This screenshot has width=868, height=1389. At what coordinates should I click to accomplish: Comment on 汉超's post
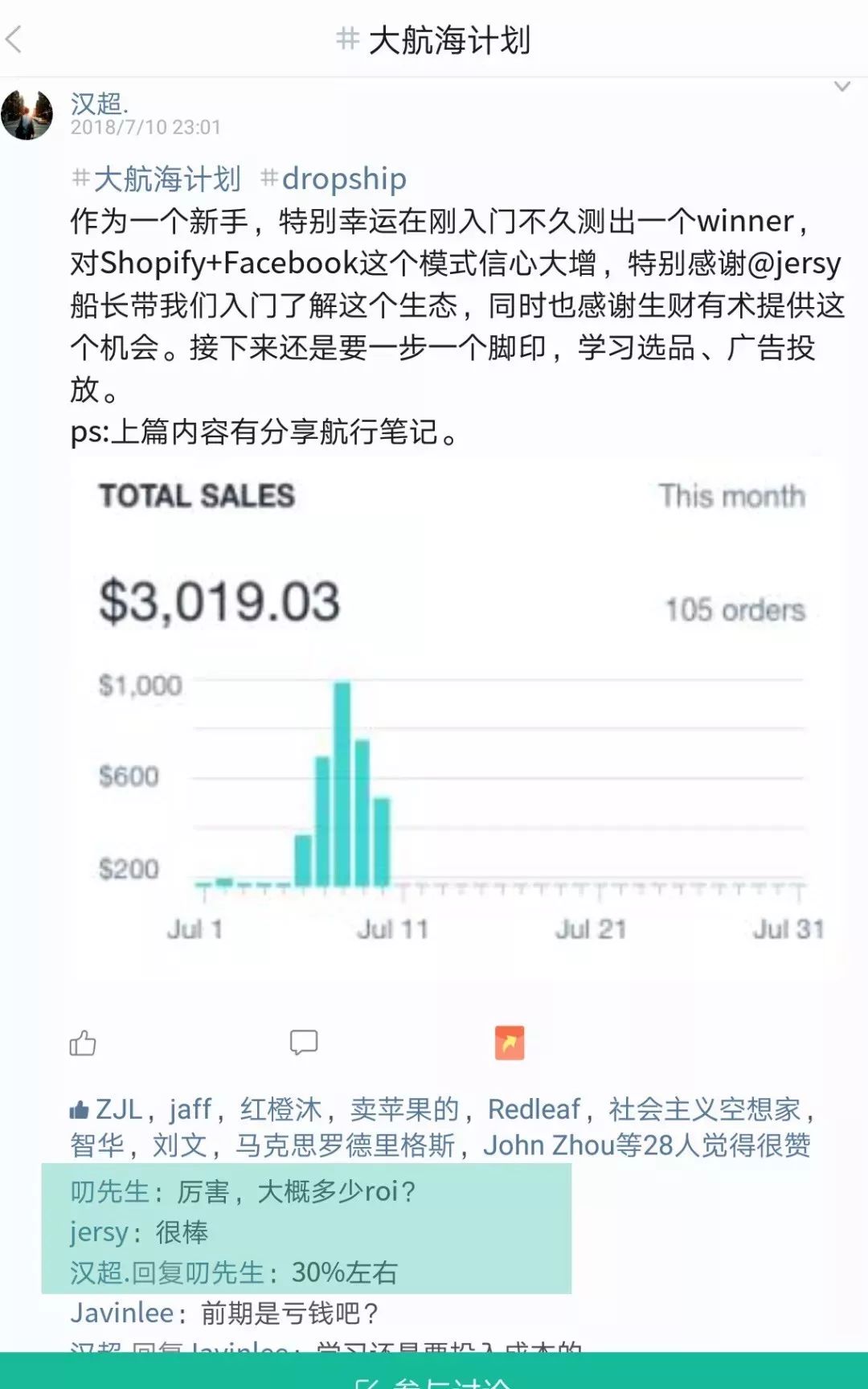304,1043
